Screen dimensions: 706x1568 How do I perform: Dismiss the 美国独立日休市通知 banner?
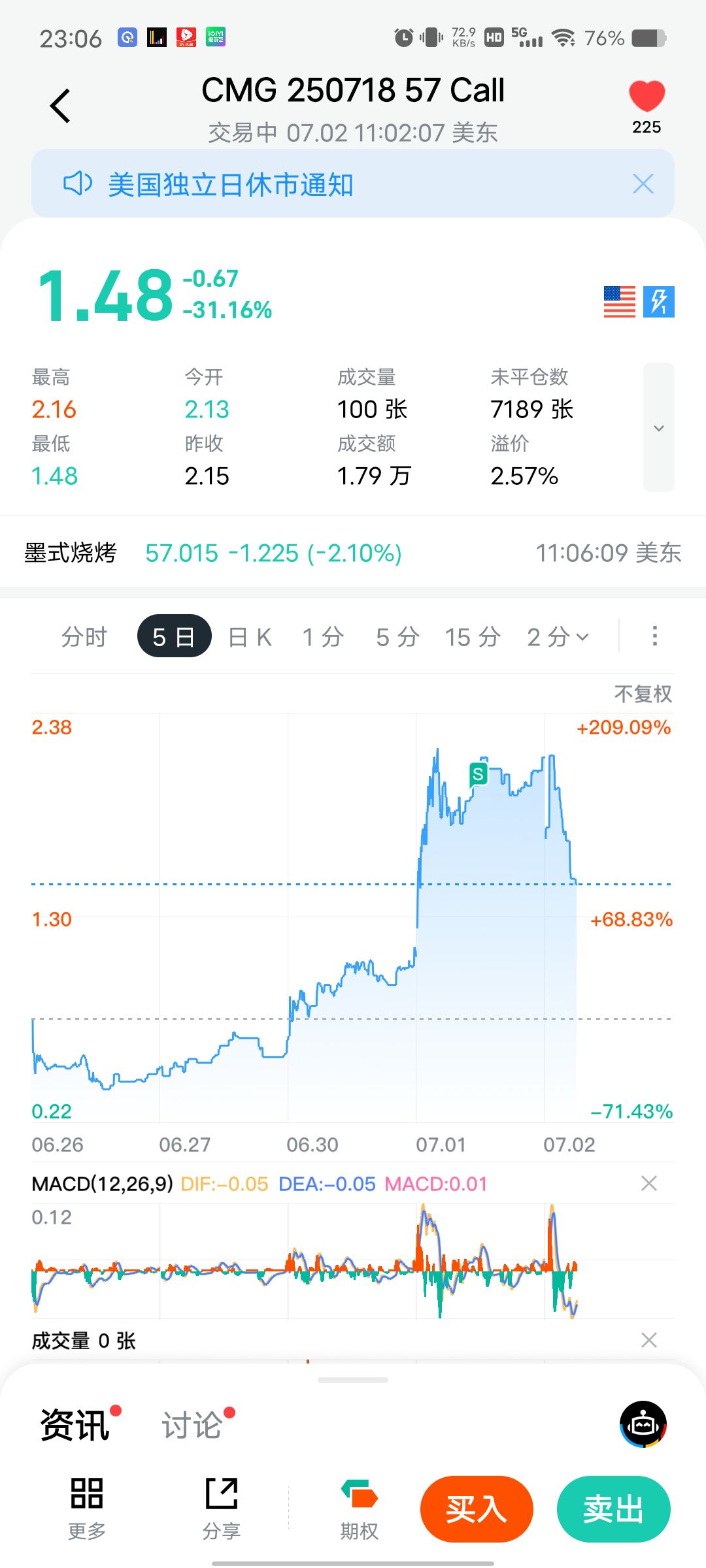(x=643, y=184)
